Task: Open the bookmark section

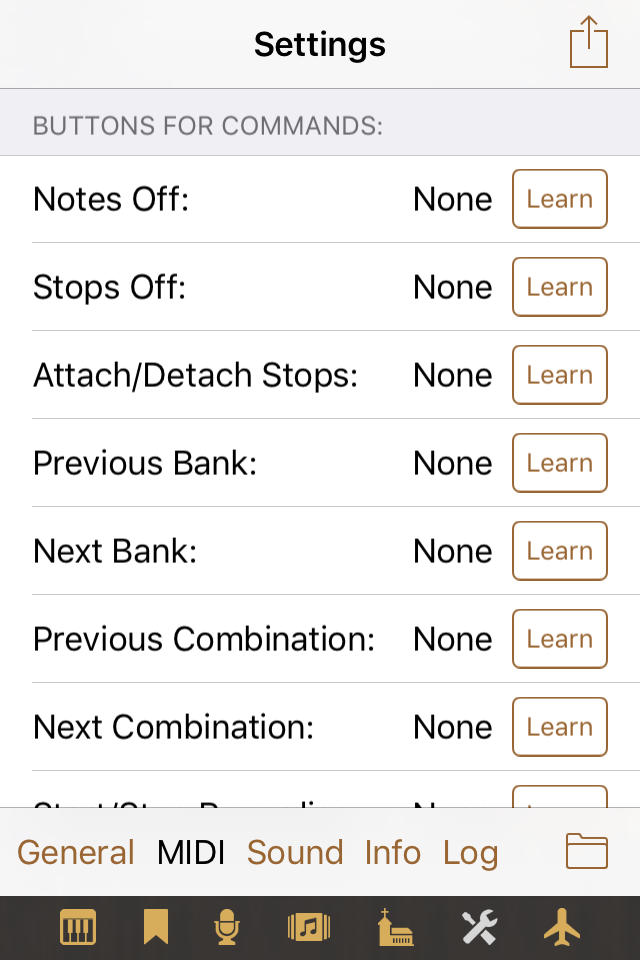Action: pos(155,928)
